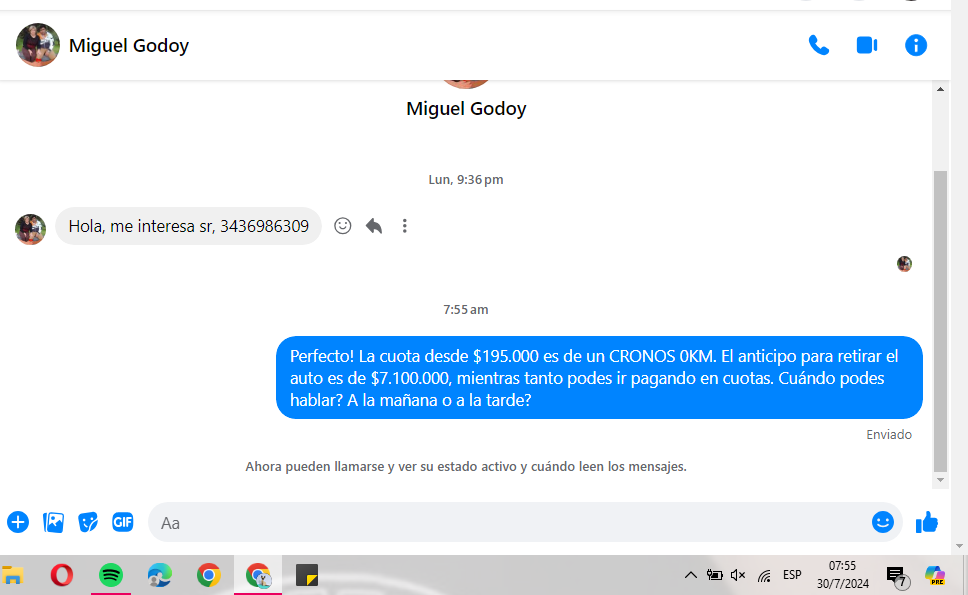React with emoji to the "Hola, me interesa" message
The image size is (968, 595).
click(x=343, y=226)
